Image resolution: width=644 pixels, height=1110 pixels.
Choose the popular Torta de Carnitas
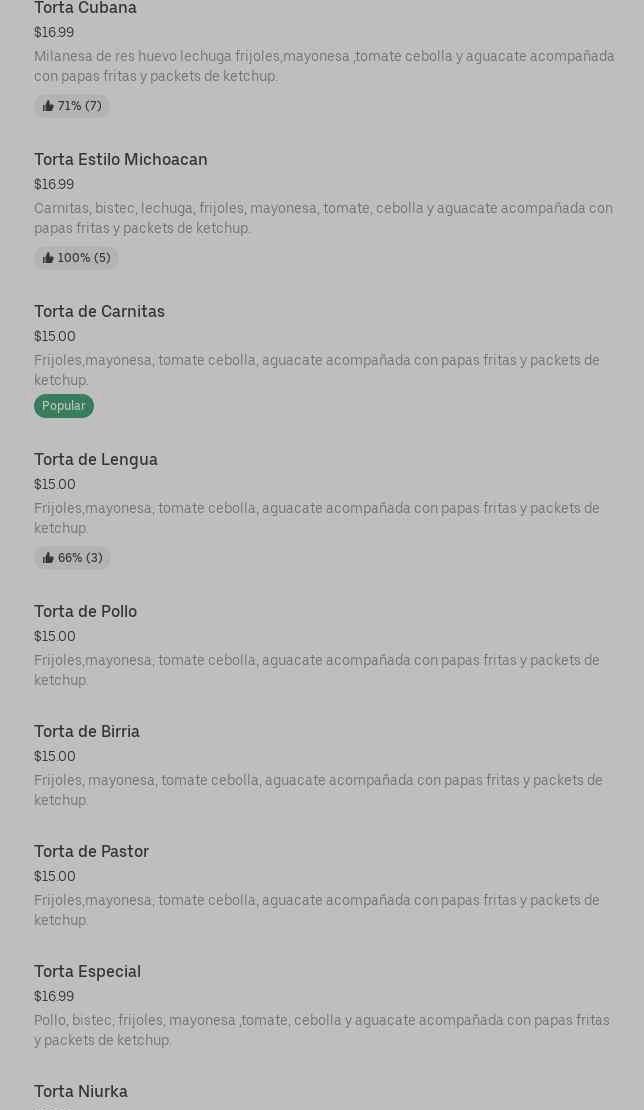100,312
